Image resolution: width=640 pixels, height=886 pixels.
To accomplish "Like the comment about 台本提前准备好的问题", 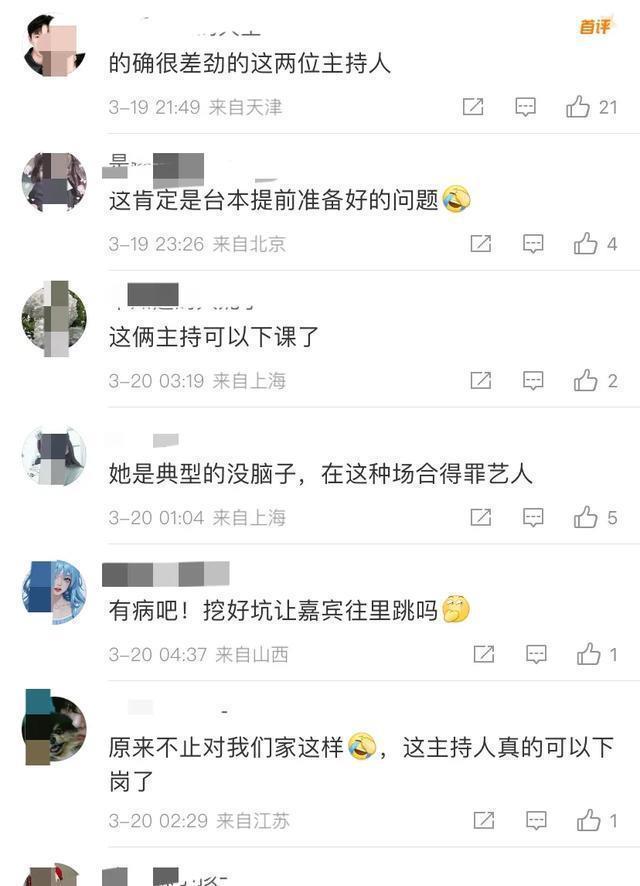I will click(x=585, y=244).
